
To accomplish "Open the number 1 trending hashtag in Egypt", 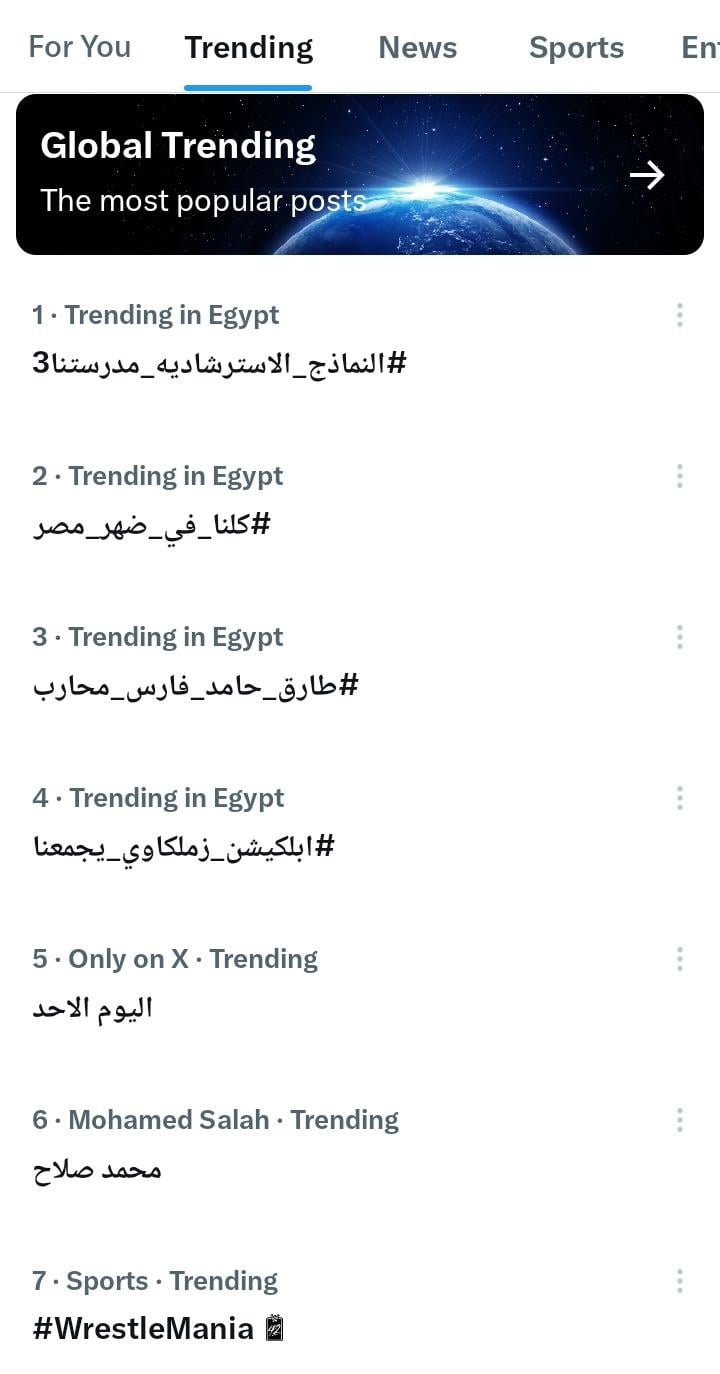I will [x=220, y=363].
